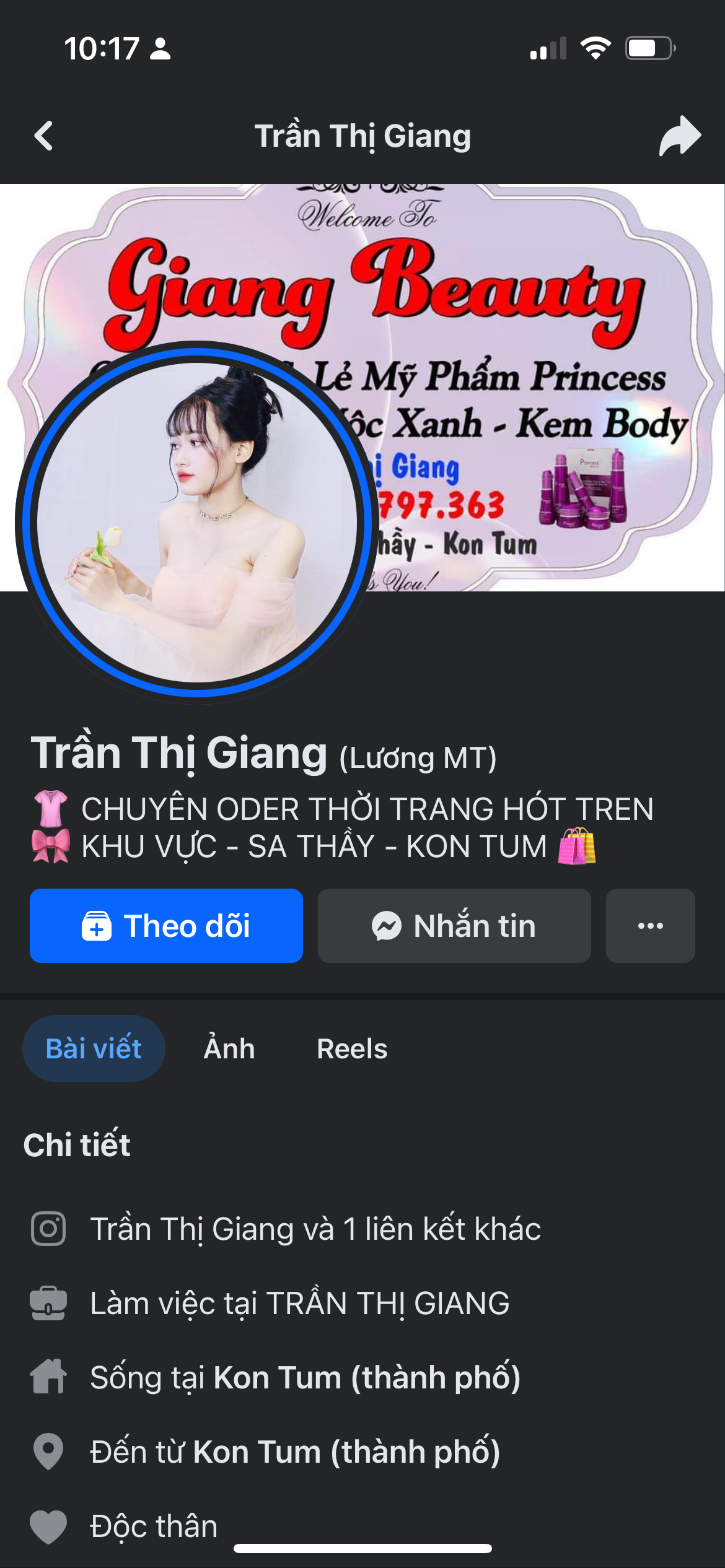
Task: Select the Bài viết tab
Action: (x=94, y=1048)
